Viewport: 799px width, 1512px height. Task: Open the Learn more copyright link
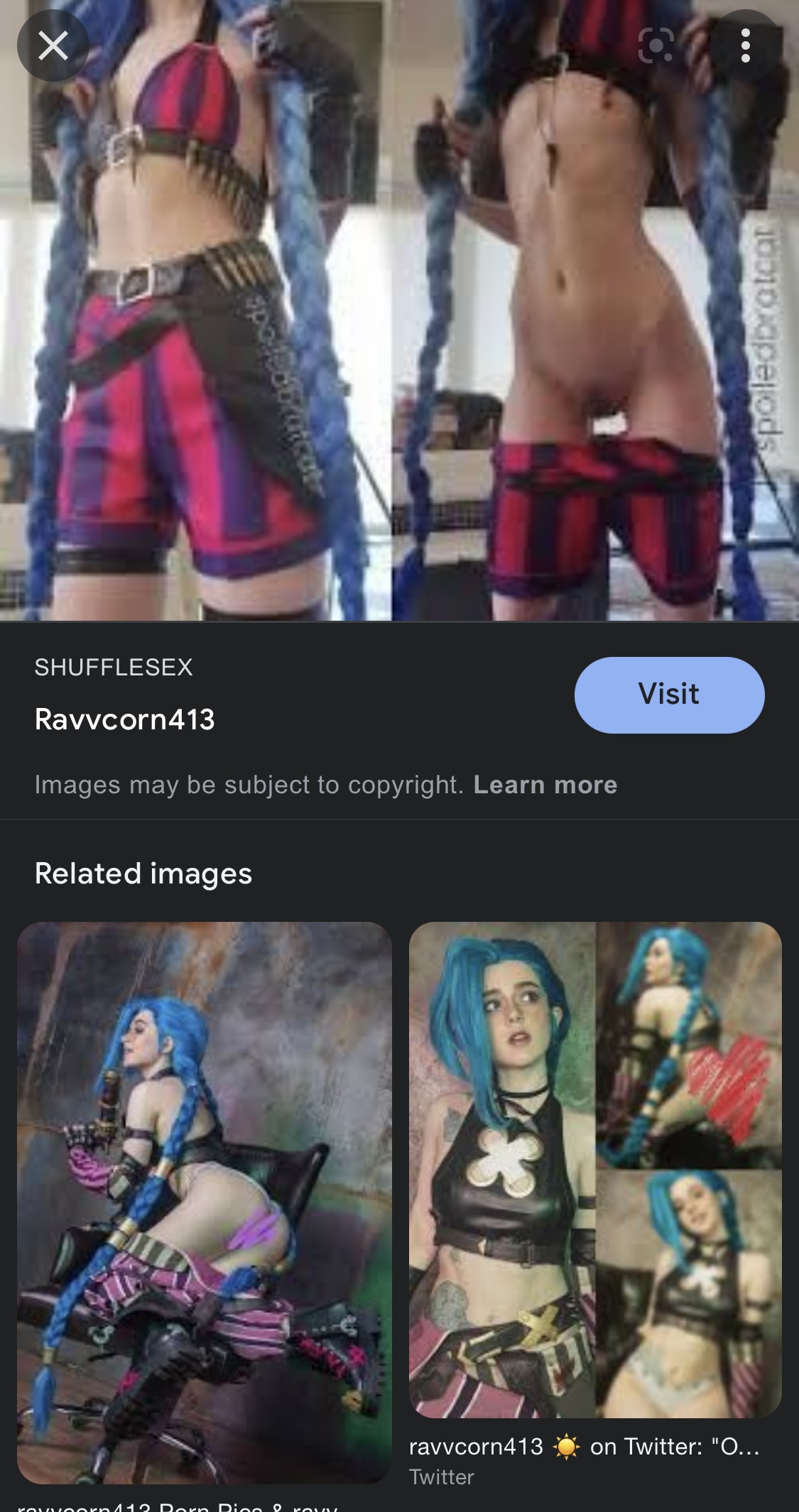pos(545,785)
